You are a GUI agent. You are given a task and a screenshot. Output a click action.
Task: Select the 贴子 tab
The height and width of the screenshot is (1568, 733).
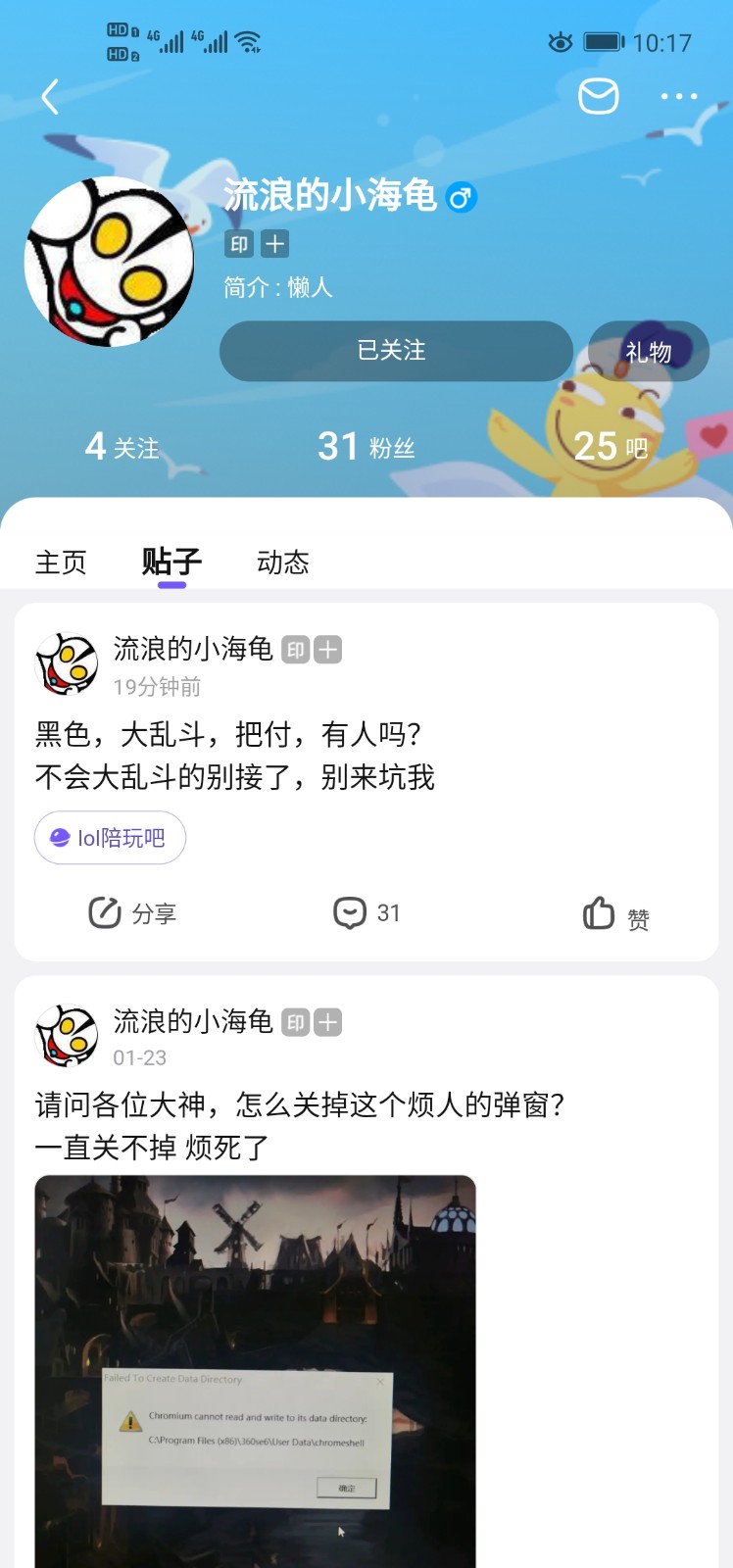click(x=171, y=562)
